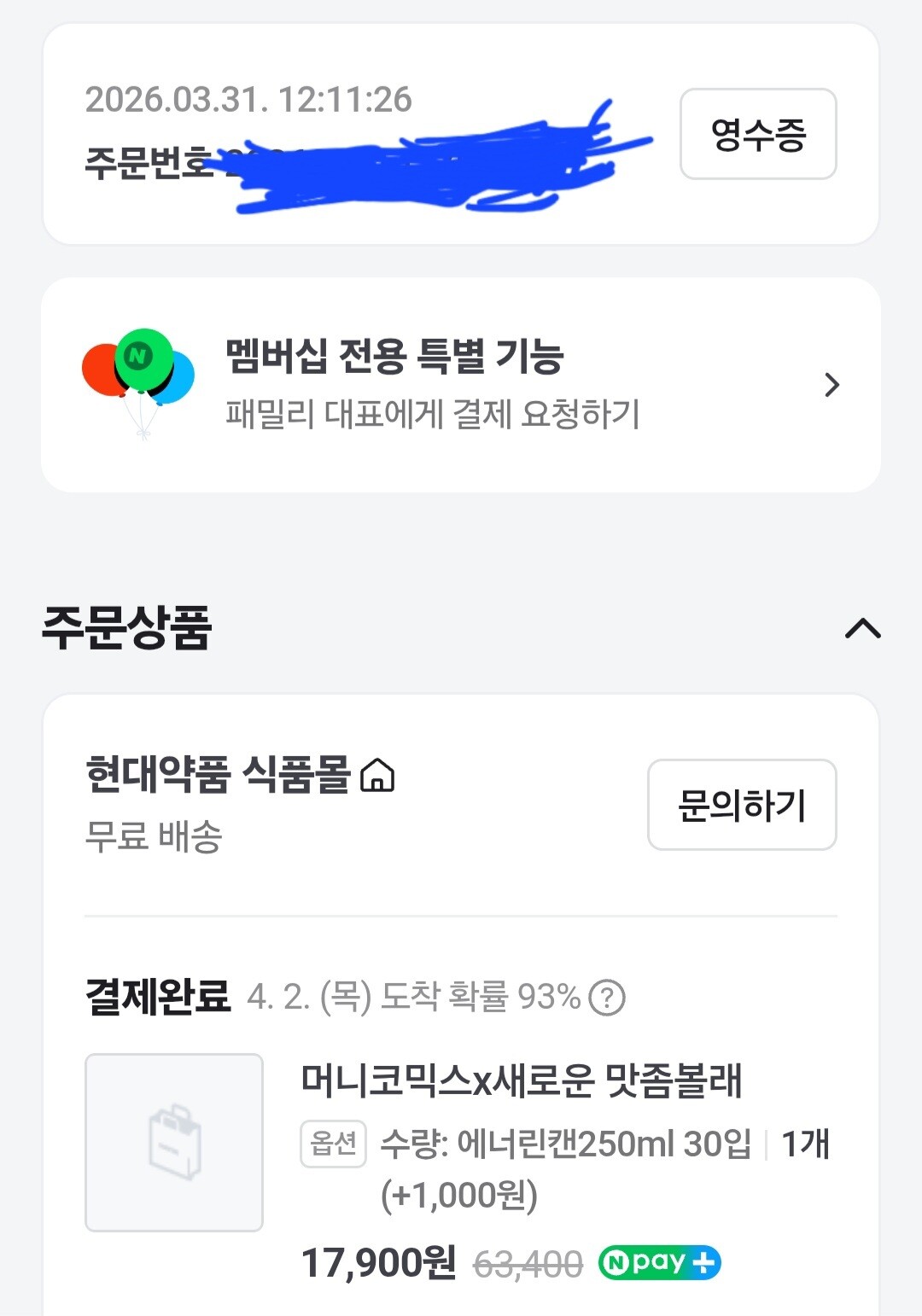The image size is (922, 1316).
Task: Open 멤버십 전용 특별 기능 card
Action: point(461,385)
